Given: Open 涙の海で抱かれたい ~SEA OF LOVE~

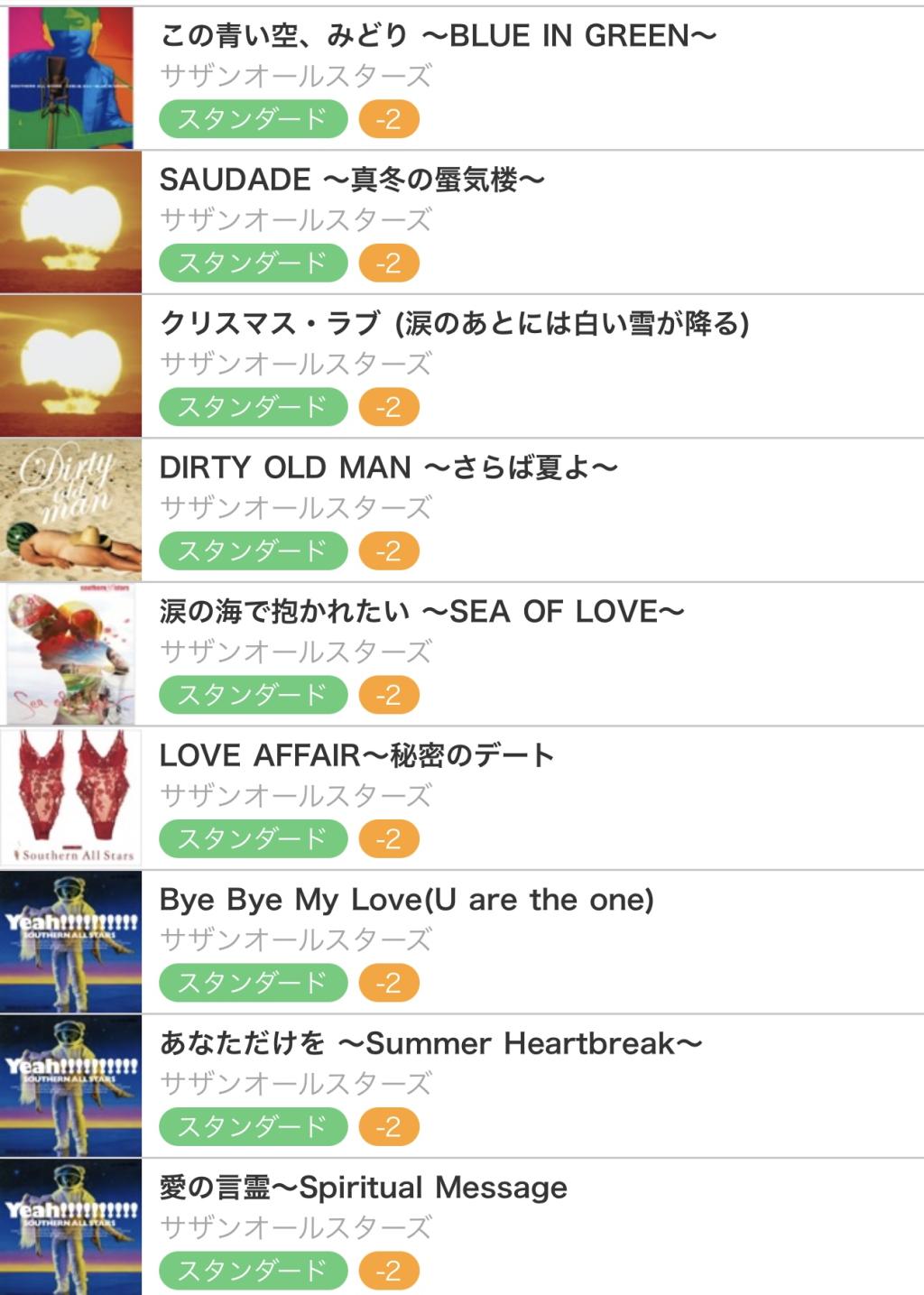Looking at the screenshot, I should click(x=421, y=611).
